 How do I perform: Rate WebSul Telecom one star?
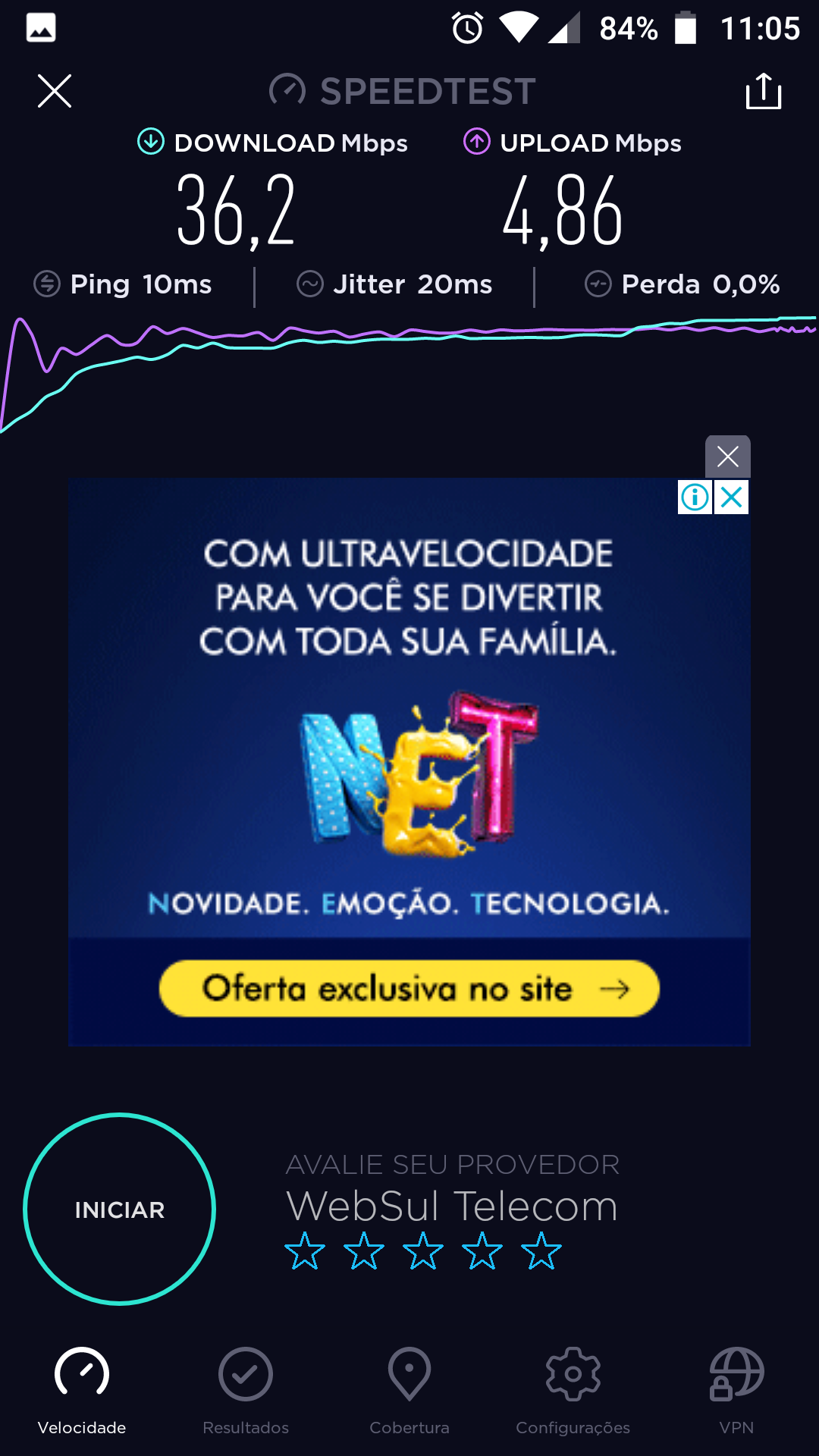tap(305, 1251)
